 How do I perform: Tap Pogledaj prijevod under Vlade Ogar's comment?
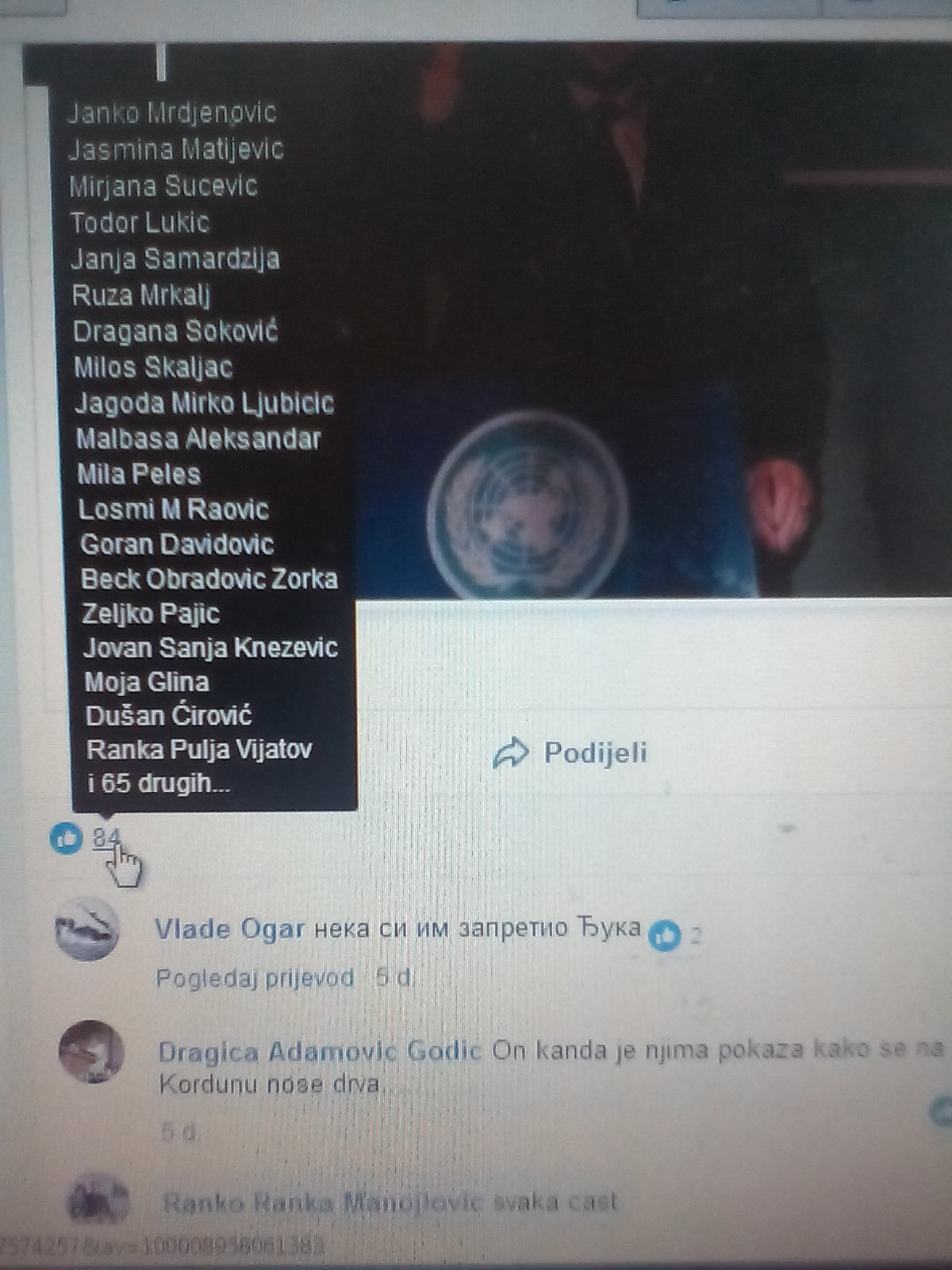[255, 978]
